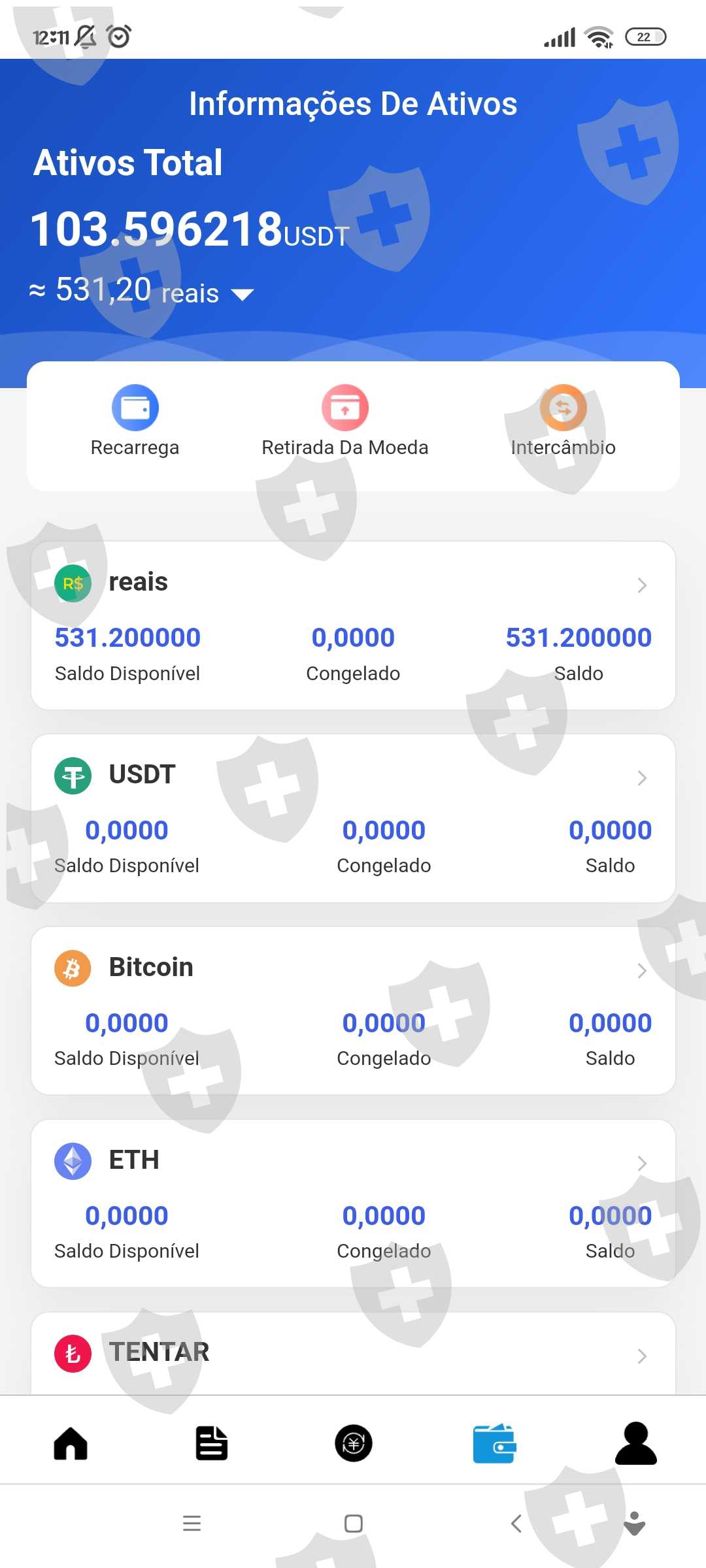This screenshot has width=706, height=1568.
Task: Switch to the profile tab
Action: (636, 1443)
